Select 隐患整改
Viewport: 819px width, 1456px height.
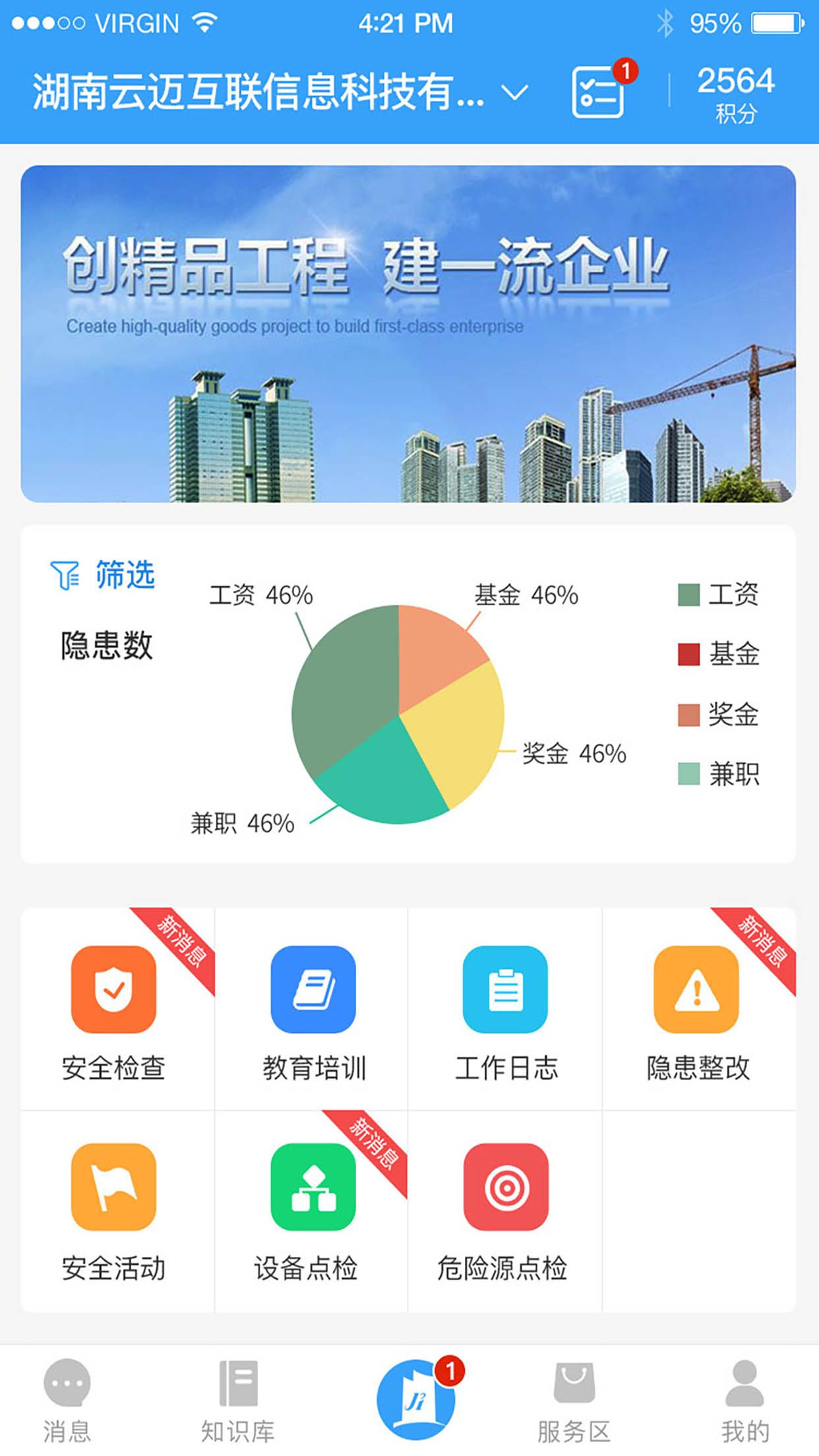[x=697, y=1009]
